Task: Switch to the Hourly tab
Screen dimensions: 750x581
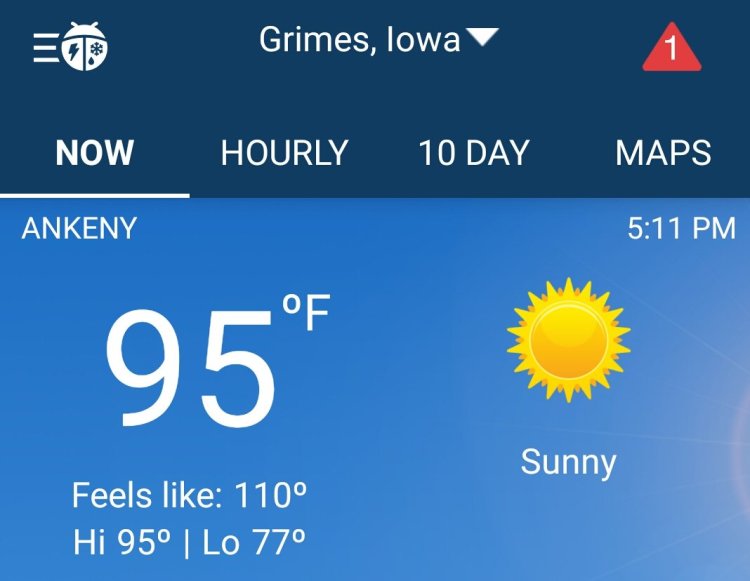Action: pos(284,153)
